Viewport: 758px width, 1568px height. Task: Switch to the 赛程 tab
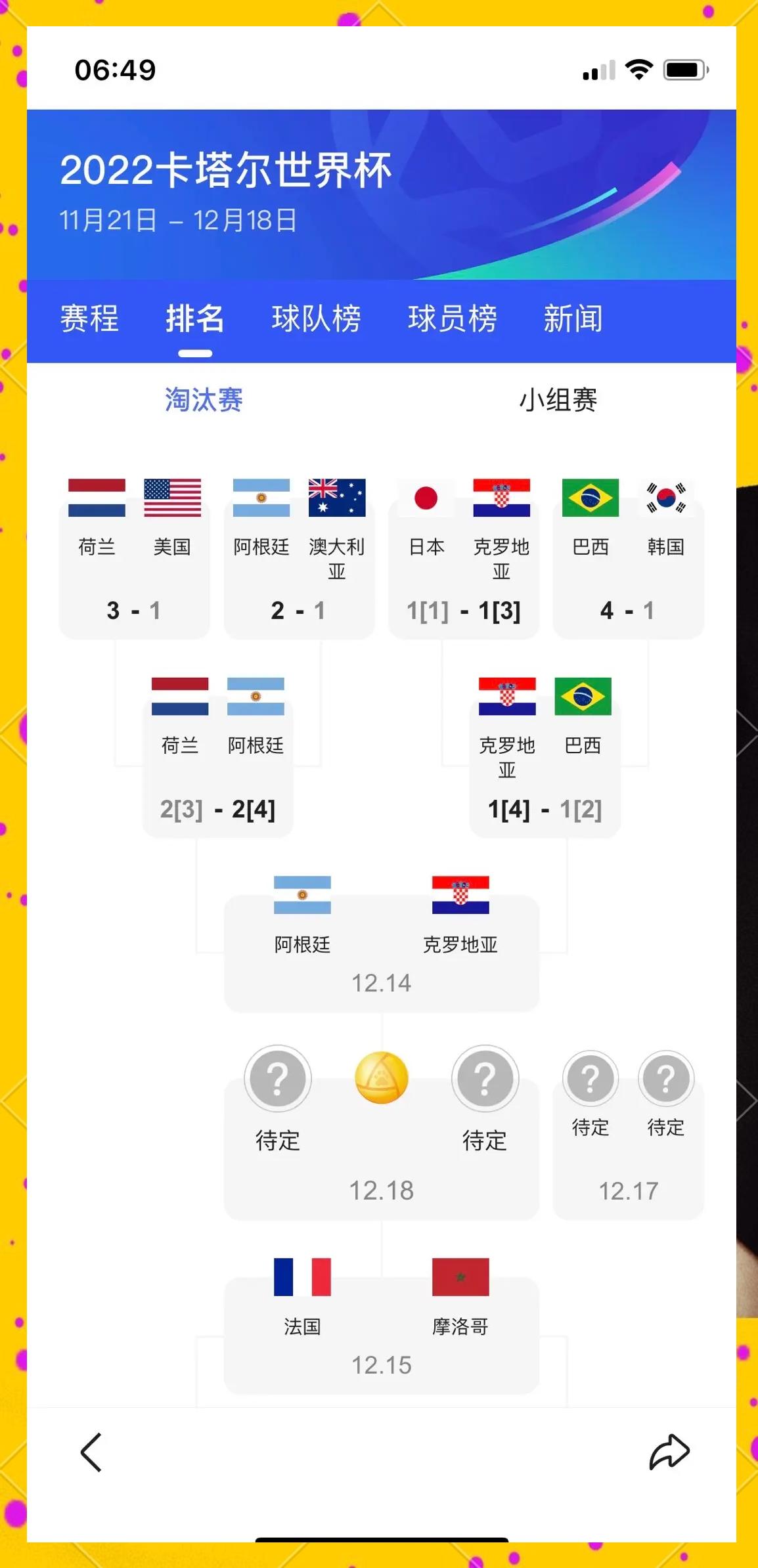coord(89,319)
